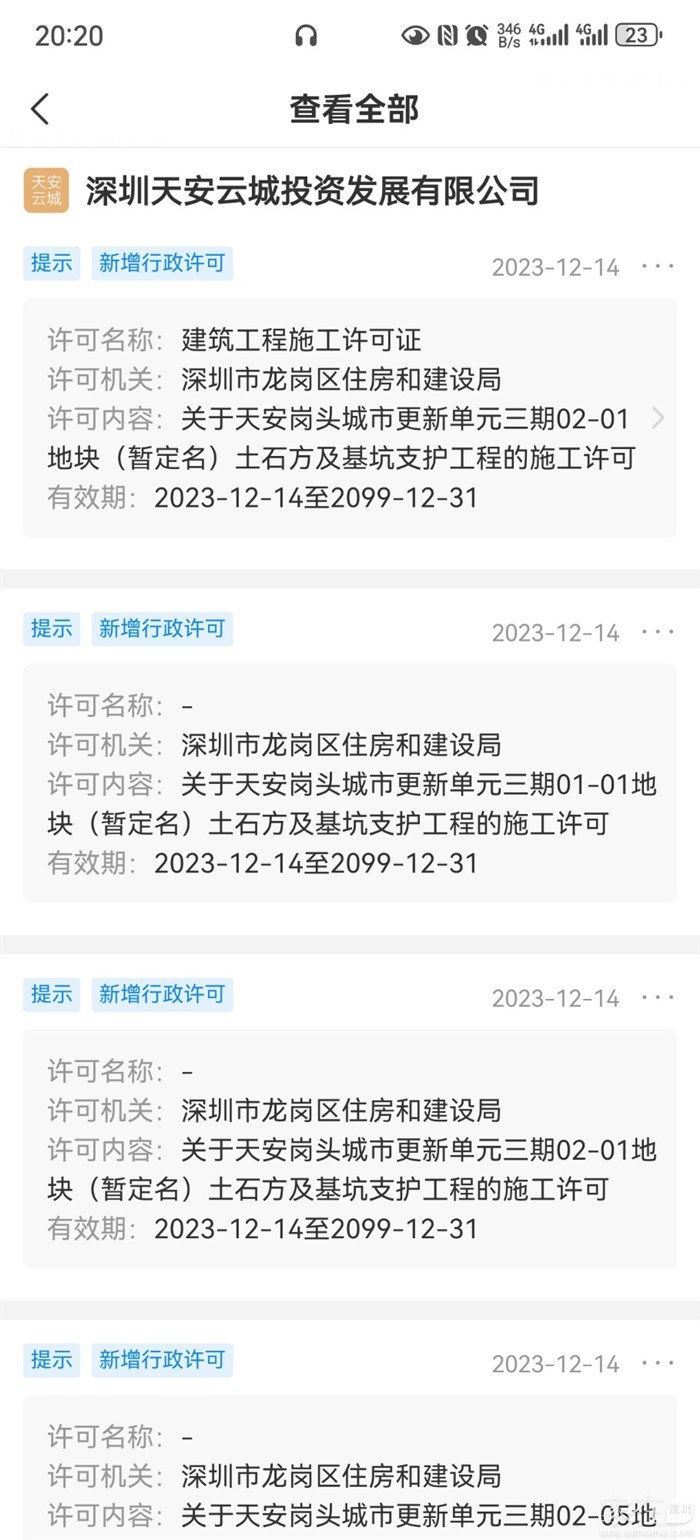Screen dimensions: 700x1540
Task: Open the 三期01-01地块 permit card
Action: pos(350,783)
